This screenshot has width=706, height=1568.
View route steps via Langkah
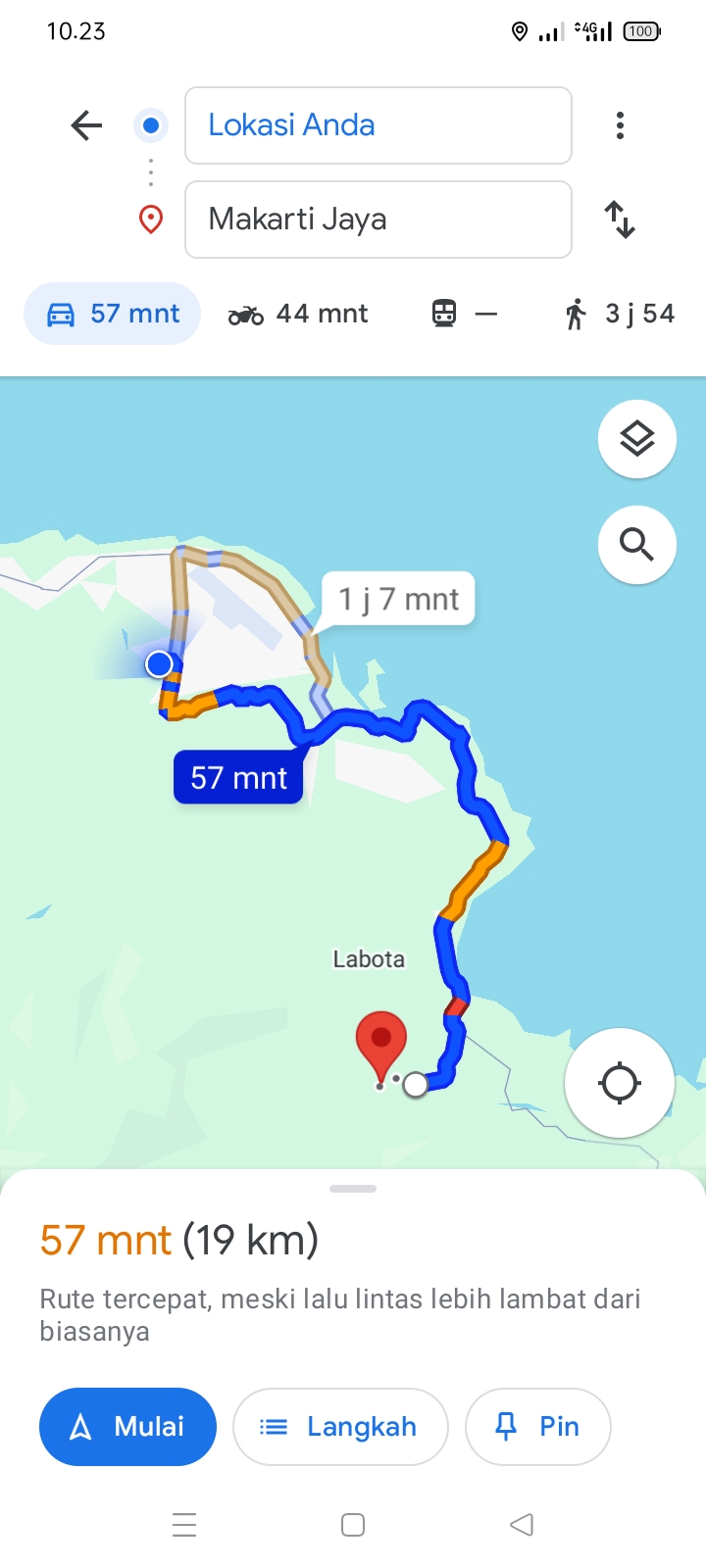[340, 1427]
